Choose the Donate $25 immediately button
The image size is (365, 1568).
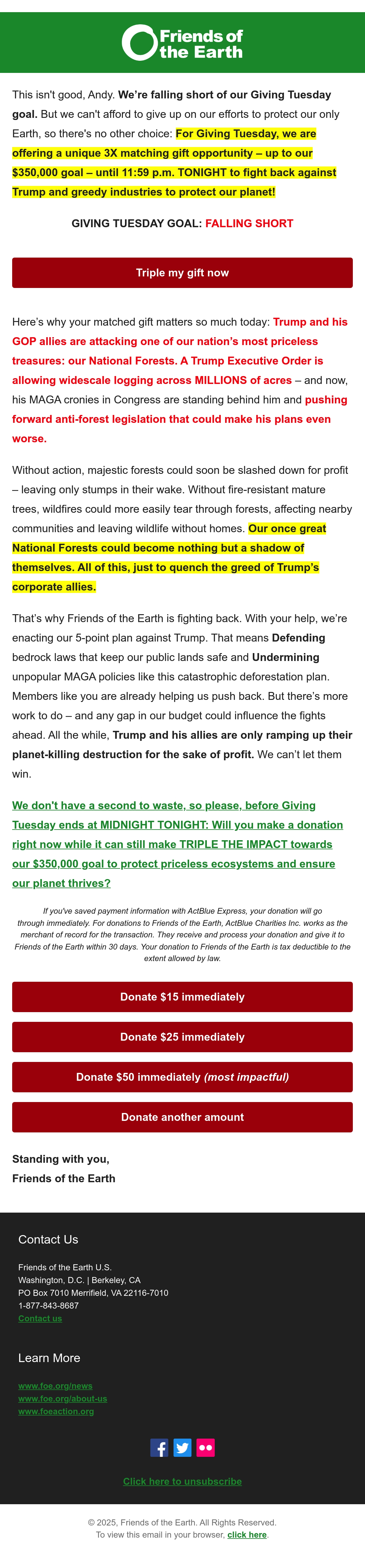tap(182, 1037)
